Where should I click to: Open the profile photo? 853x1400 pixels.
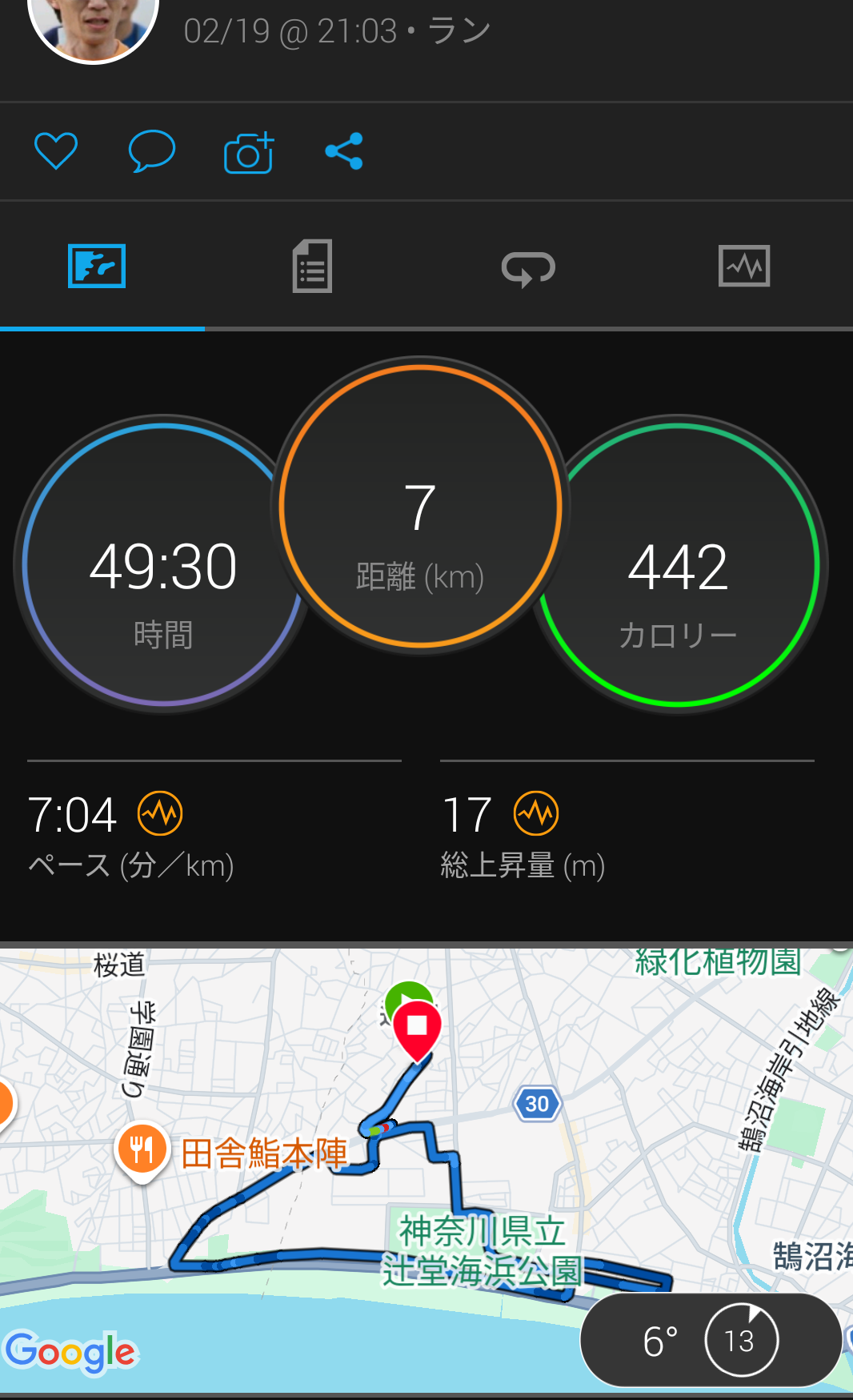pyautogui.click(x=93, y=24)
